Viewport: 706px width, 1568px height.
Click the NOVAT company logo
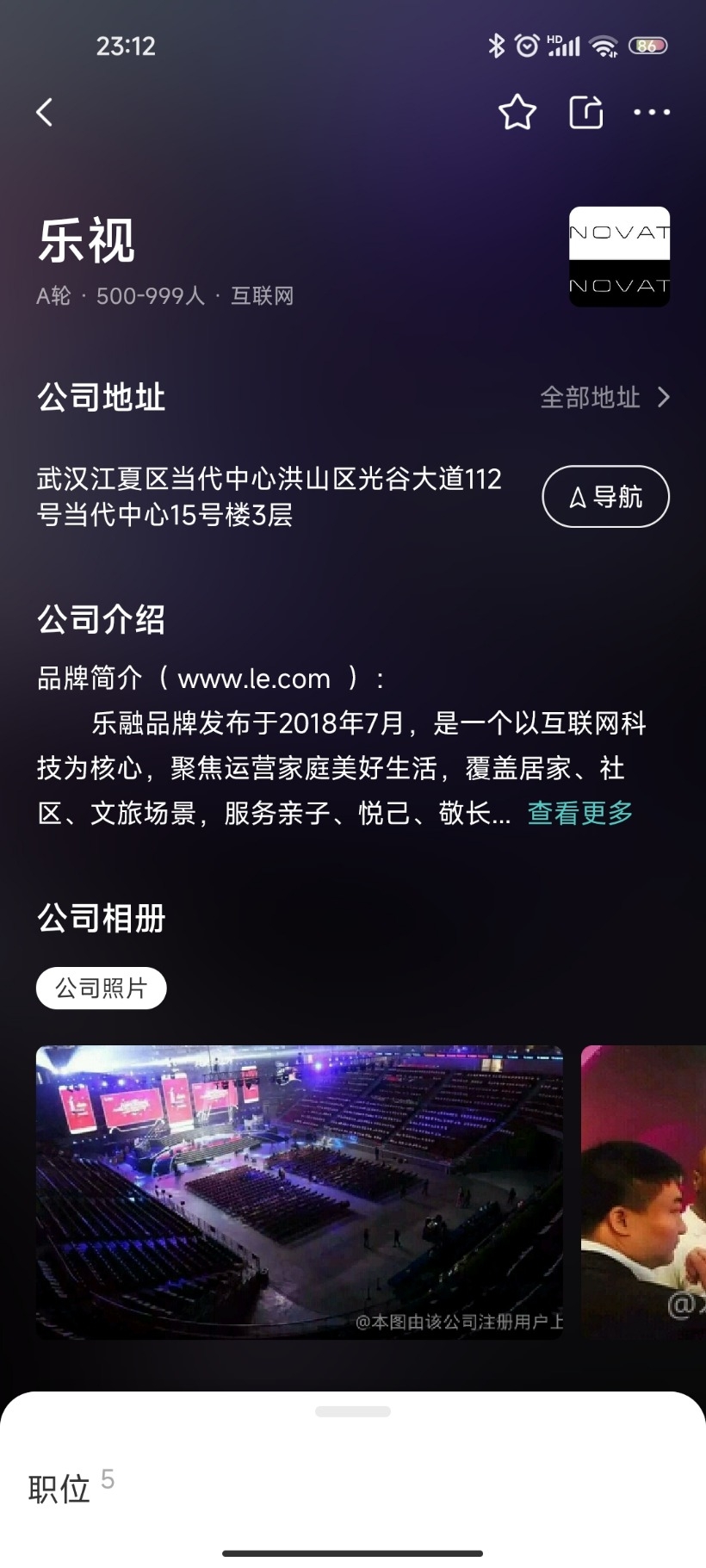[619, 255]
